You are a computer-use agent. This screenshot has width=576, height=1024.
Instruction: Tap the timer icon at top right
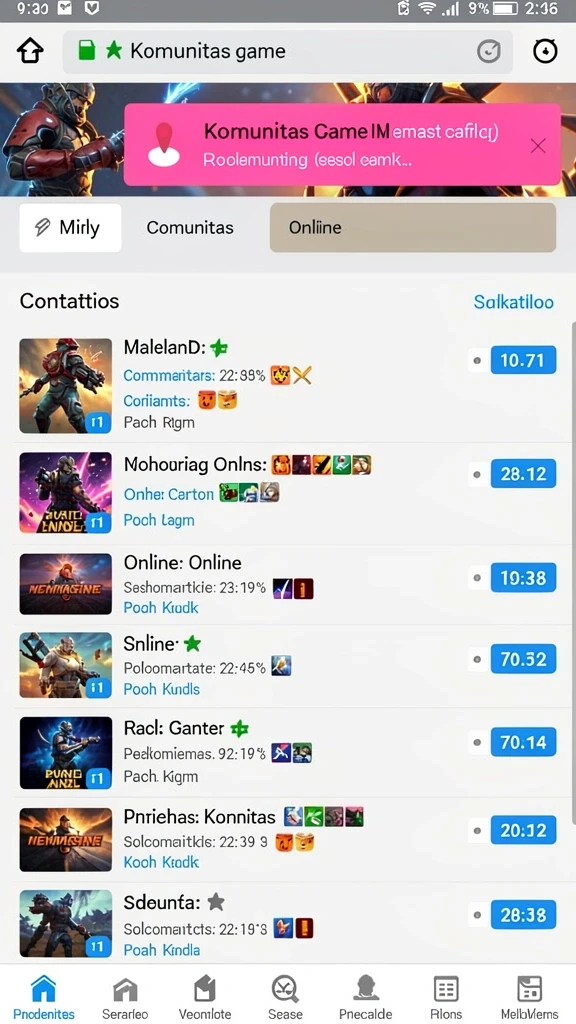[x=545, y=51]
